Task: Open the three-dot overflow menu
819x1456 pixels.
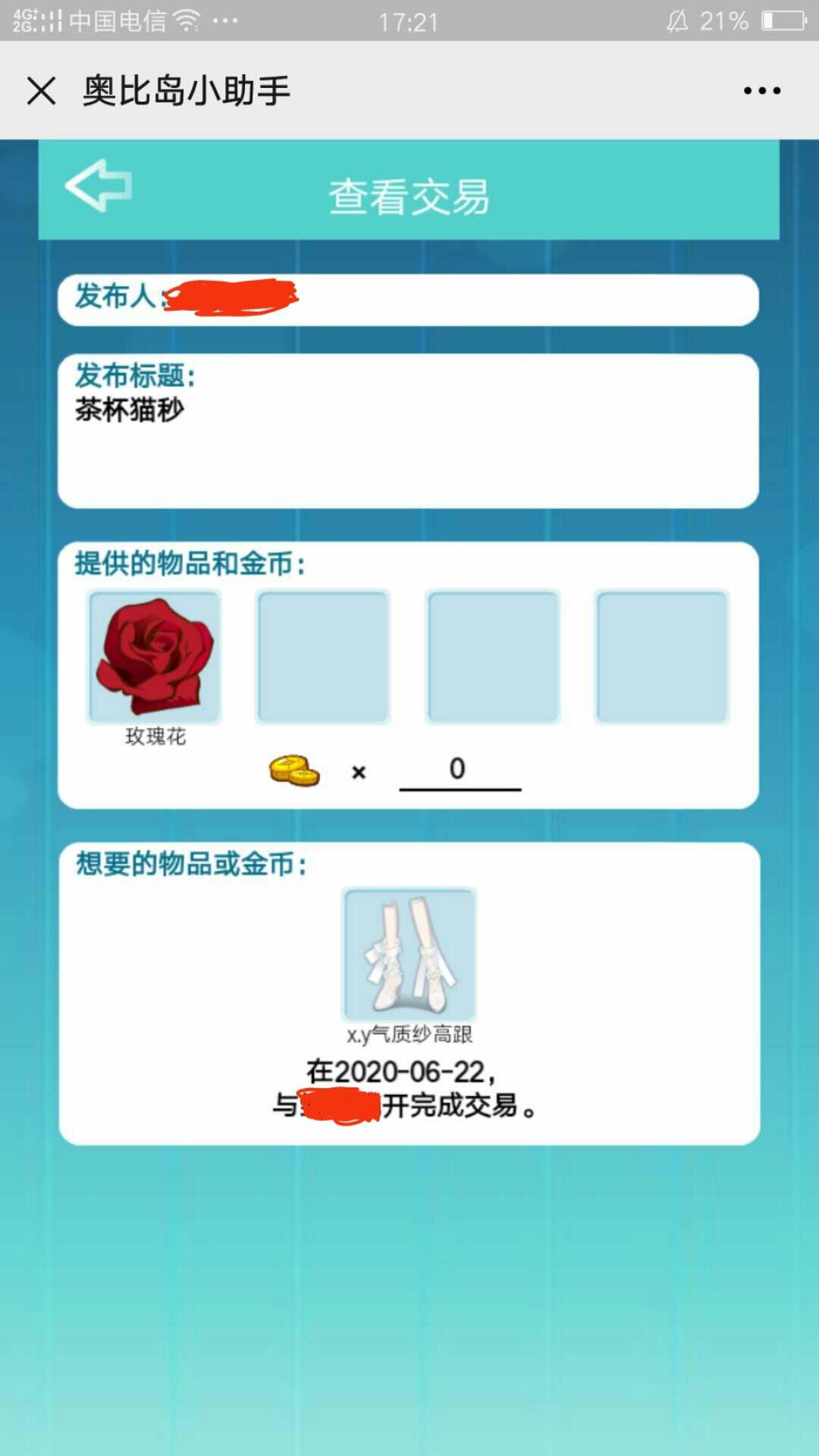Action: click(x=761, y=91)
